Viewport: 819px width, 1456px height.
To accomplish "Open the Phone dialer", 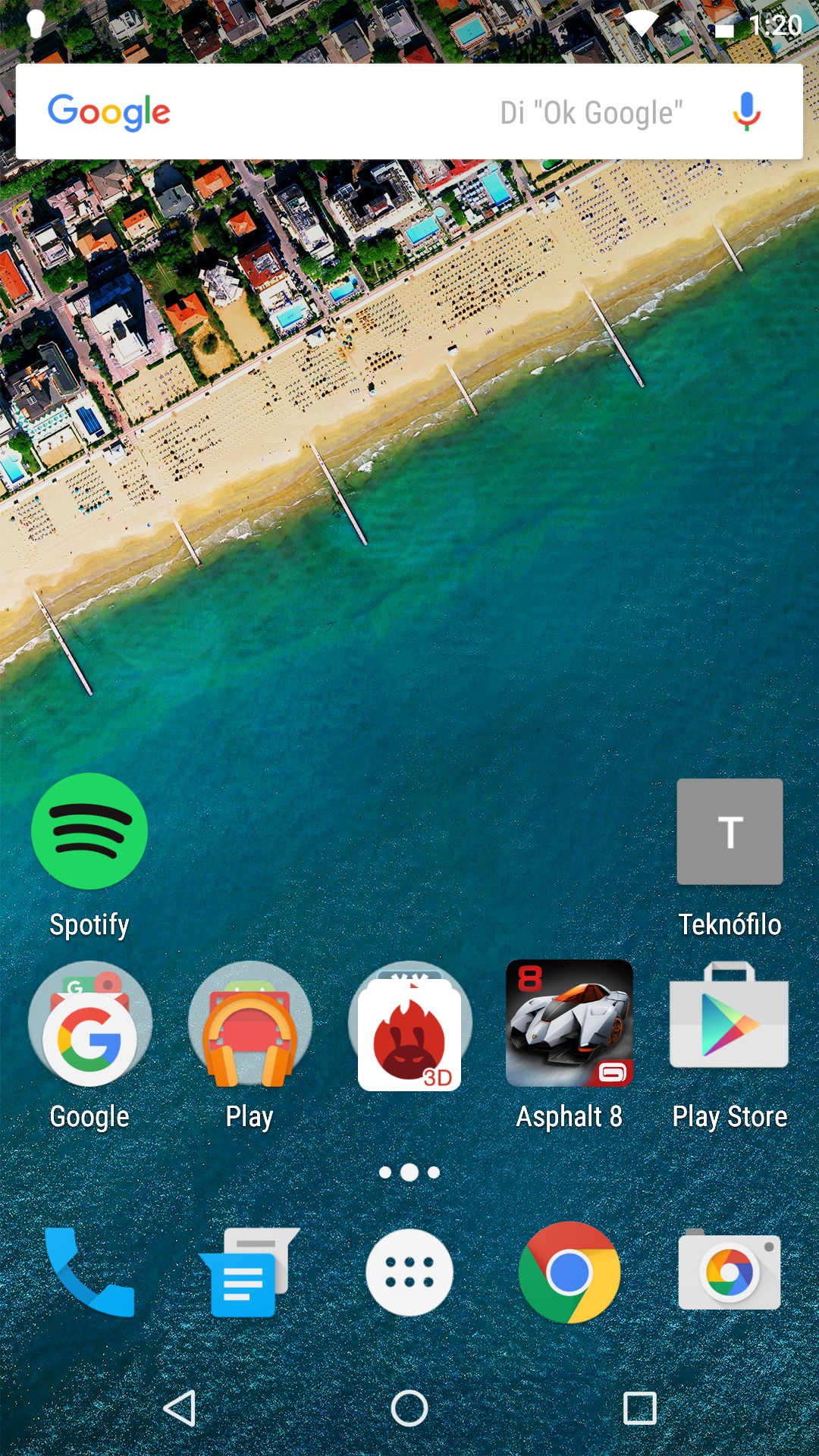I will click(x=89, y=1272).
